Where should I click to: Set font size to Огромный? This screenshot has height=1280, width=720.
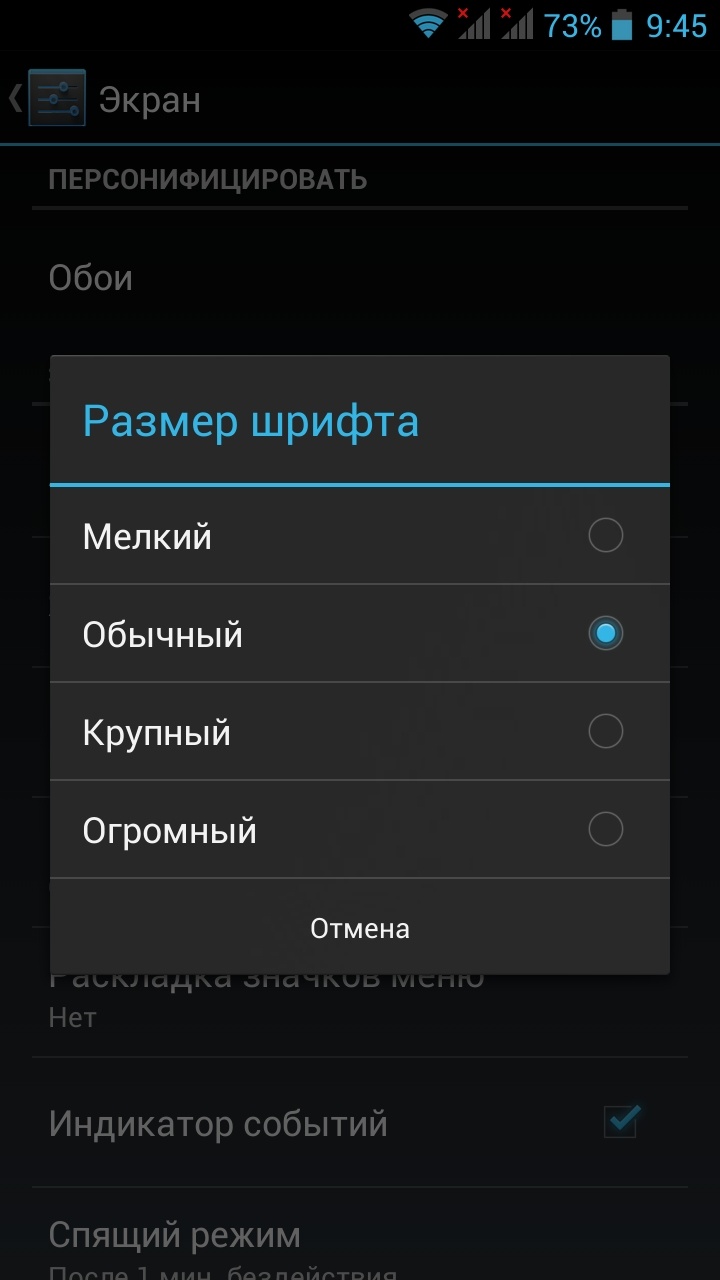(x=360, y=830)
